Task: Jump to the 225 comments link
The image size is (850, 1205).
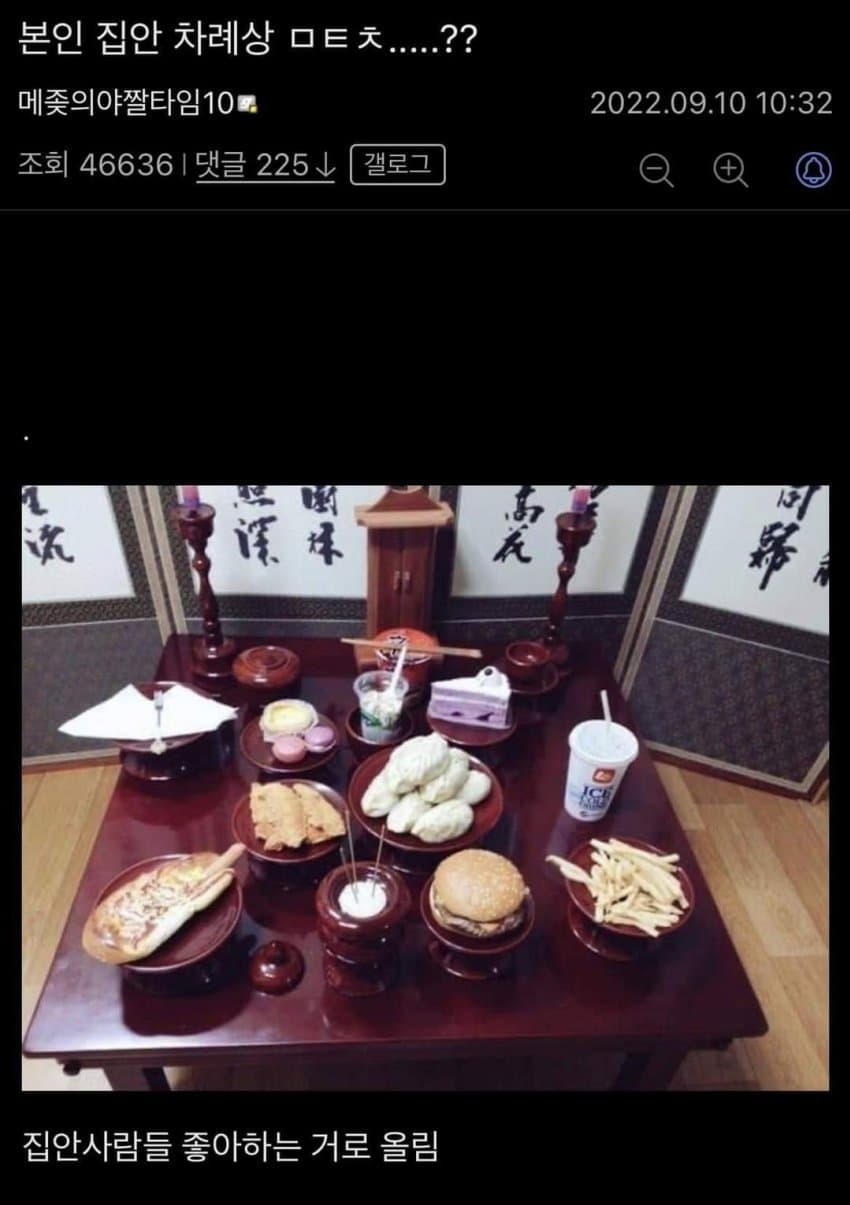Action: [265, 165]
